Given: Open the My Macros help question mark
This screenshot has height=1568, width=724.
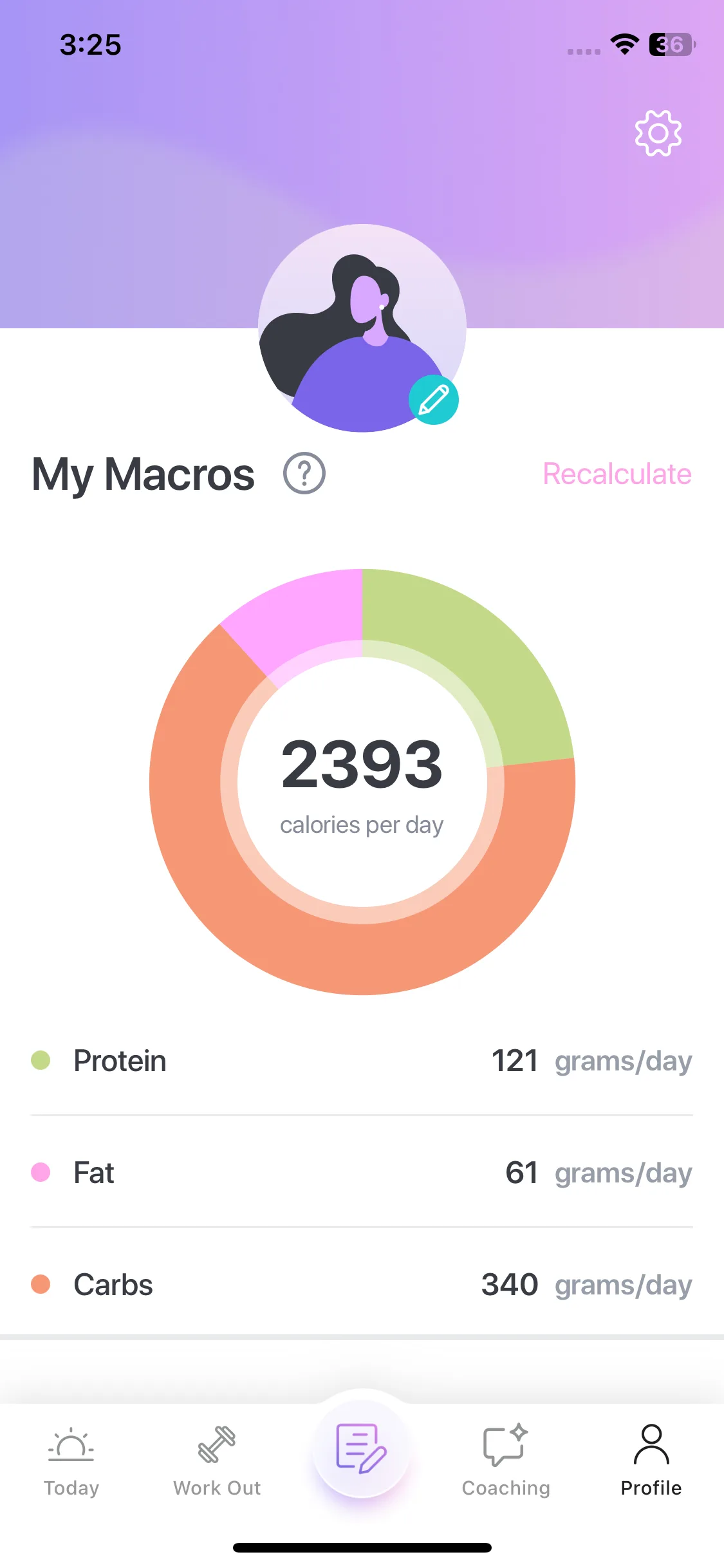Looking at the screenshot, I should click(x=304, y=474).
